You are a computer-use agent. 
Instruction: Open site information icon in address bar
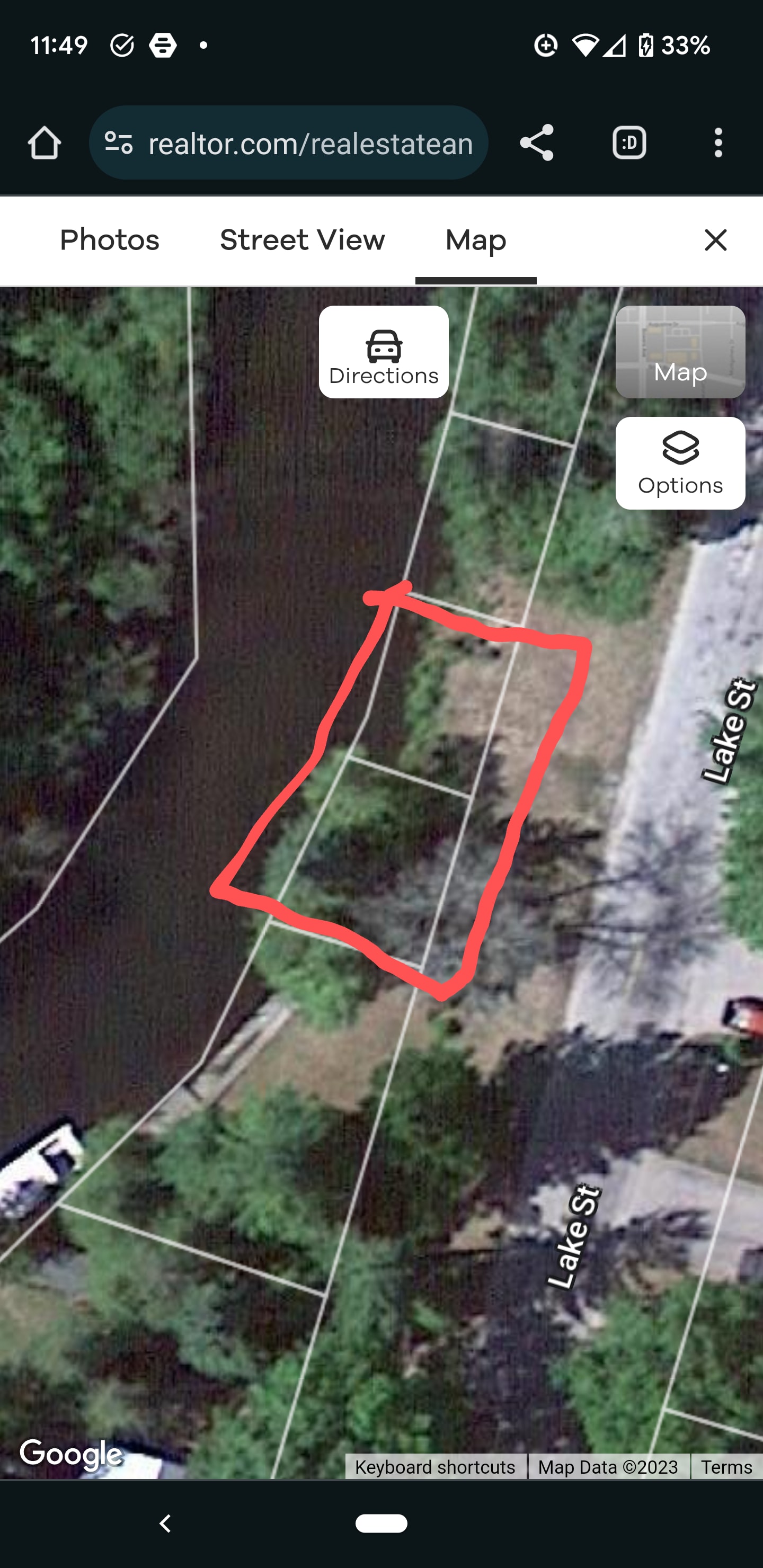click(x=119, y=144)
